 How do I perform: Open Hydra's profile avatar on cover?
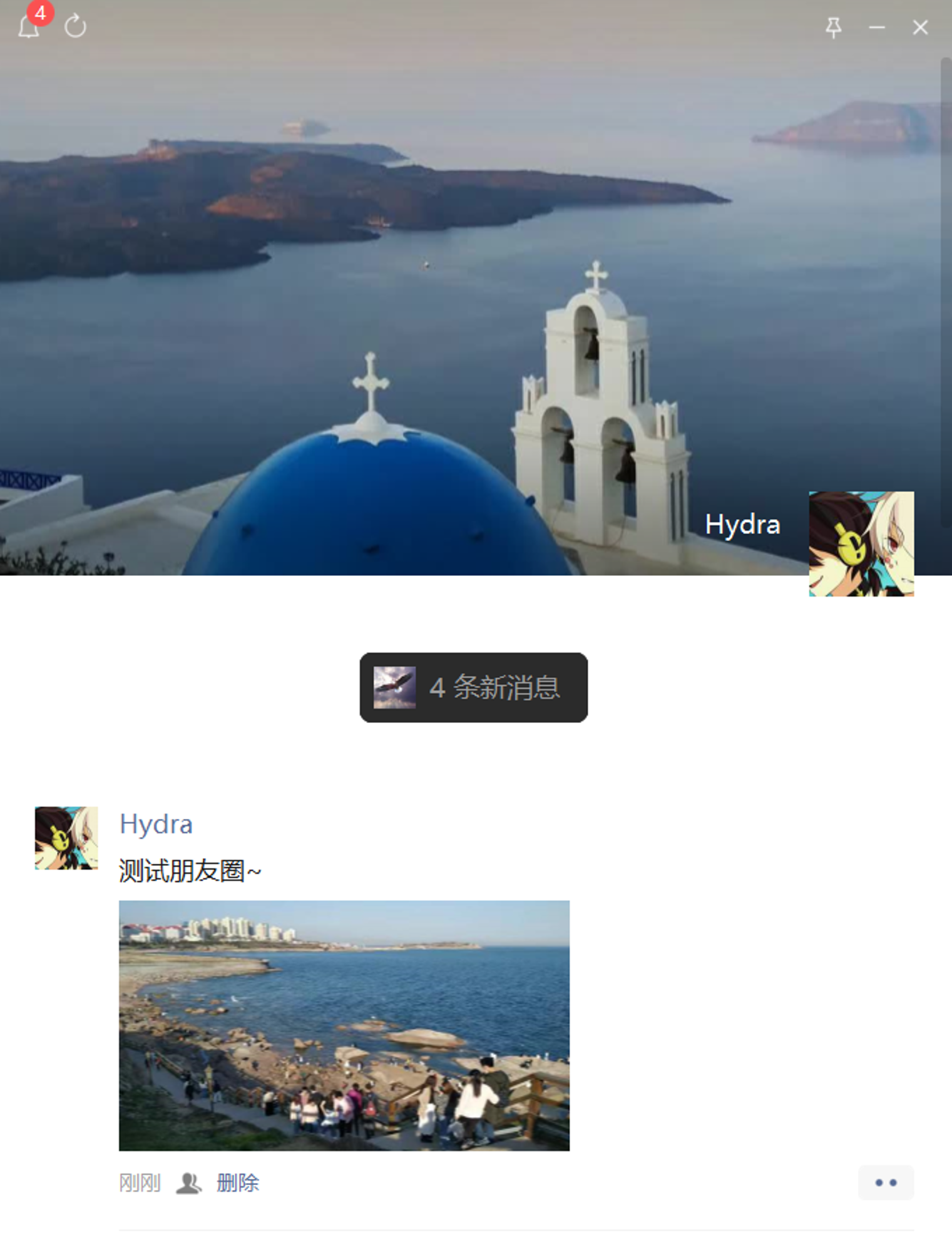coord(861,543)
